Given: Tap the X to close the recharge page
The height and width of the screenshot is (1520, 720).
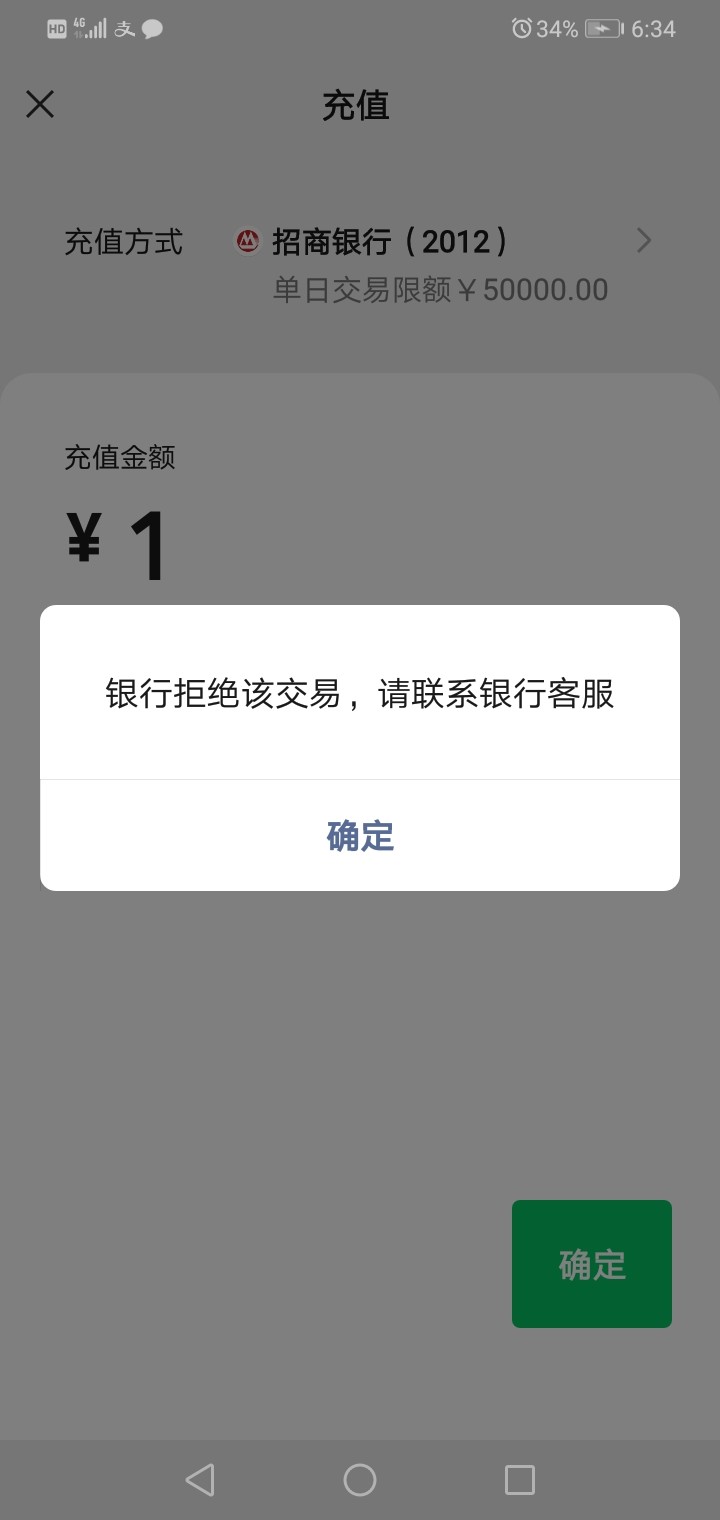Looking at the screenshot, I should 39,104.
